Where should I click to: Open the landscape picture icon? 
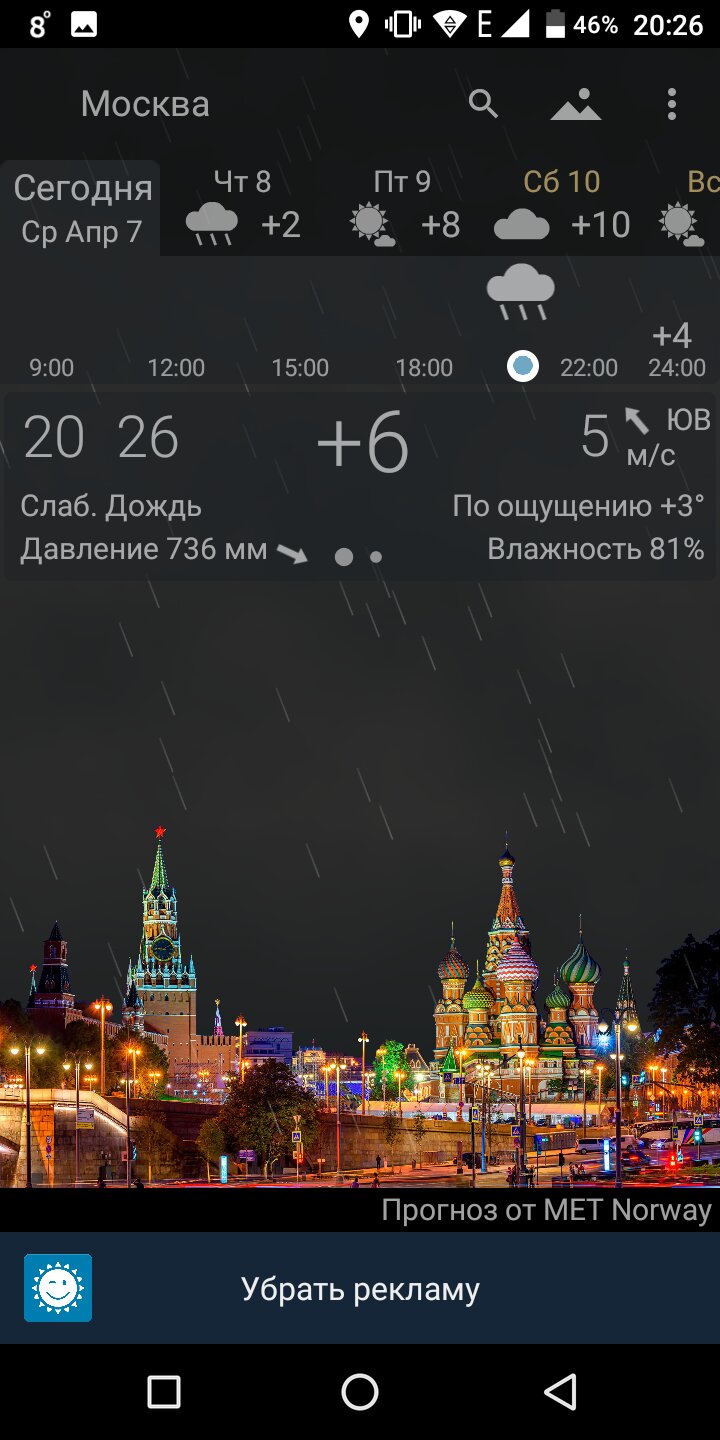[576, 104]
